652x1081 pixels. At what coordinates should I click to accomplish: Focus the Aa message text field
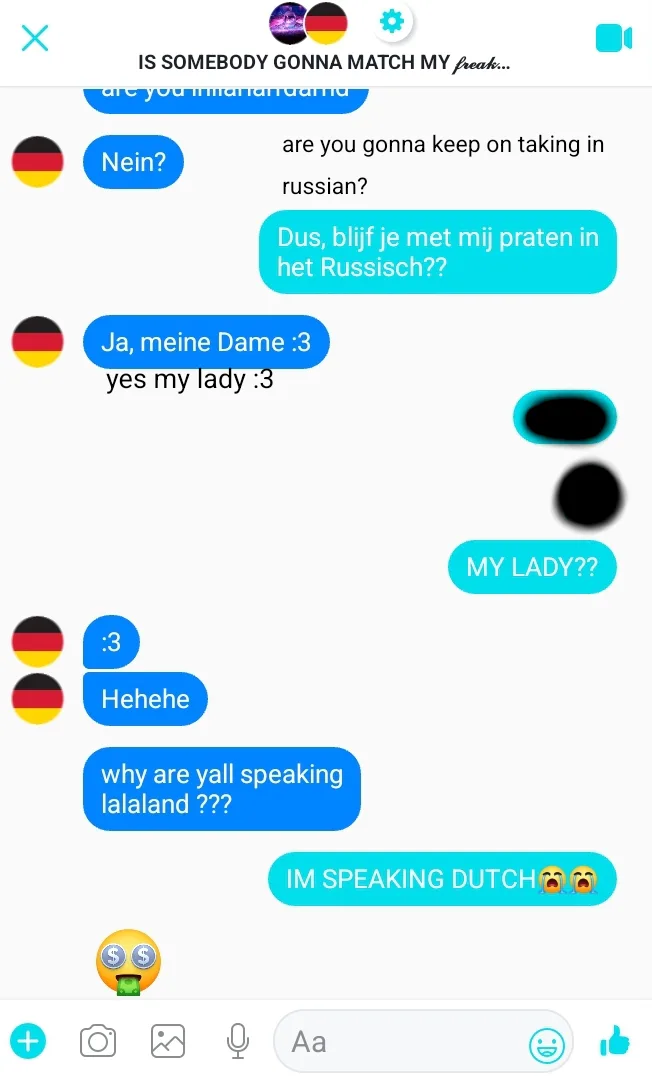tap(400, 1042)
